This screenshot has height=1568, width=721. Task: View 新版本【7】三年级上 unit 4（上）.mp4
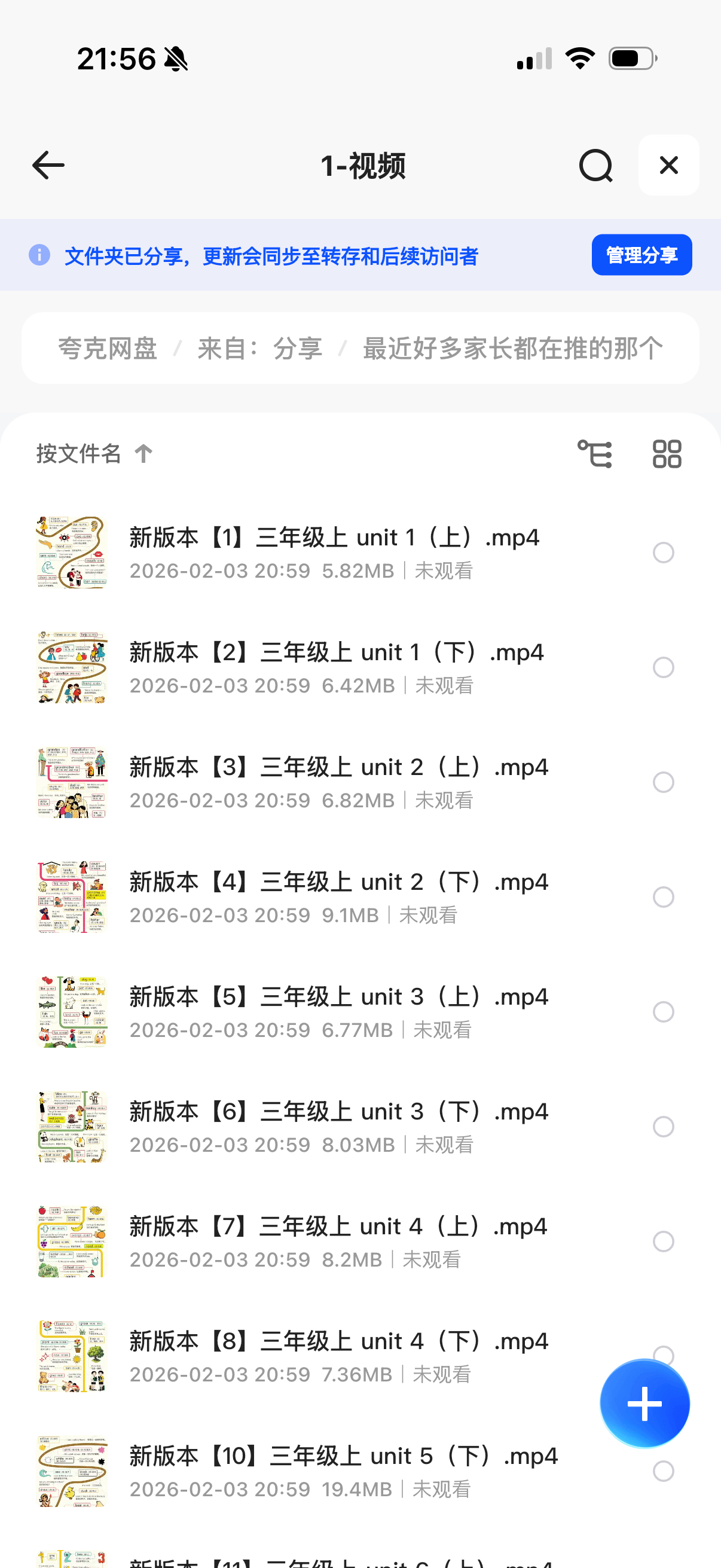(x=338, y=1227)
